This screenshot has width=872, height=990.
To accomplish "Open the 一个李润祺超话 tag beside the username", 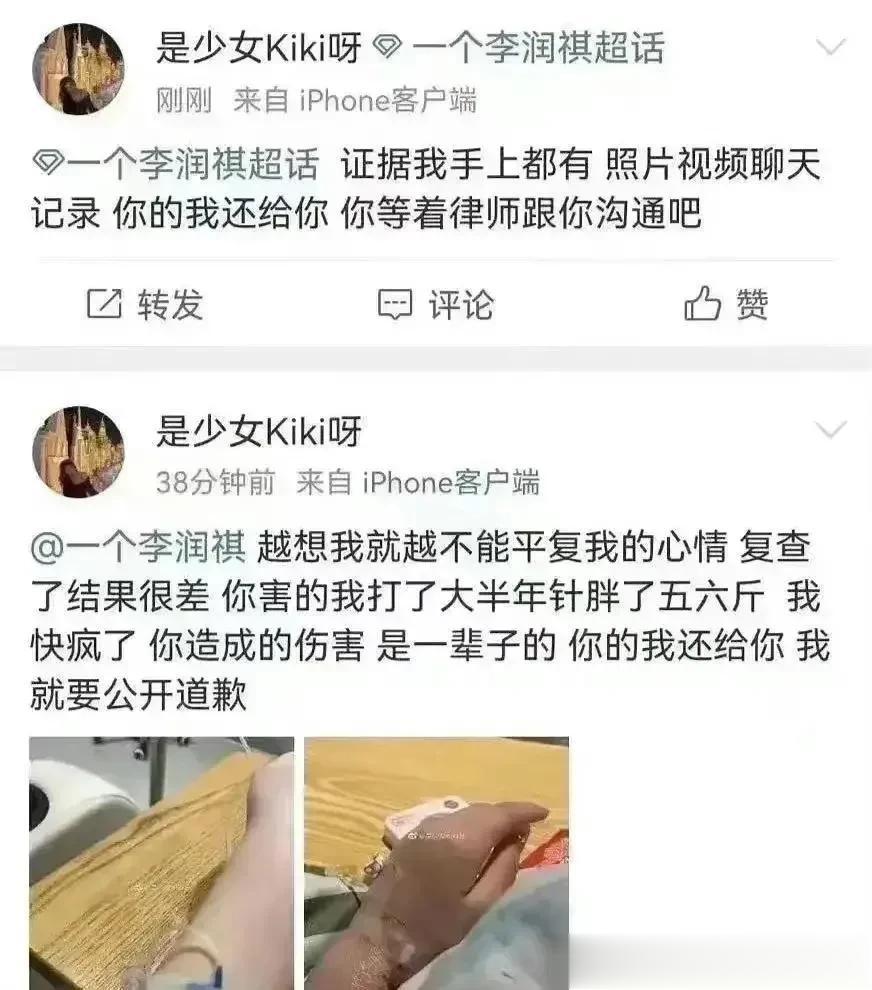I will click(520, 47).
